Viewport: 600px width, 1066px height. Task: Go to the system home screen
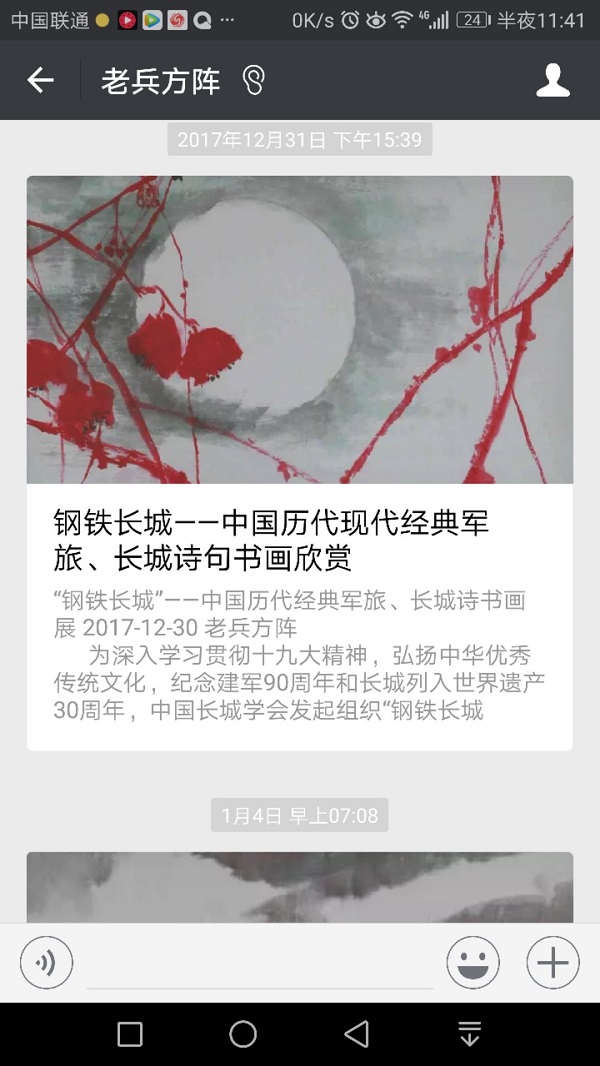coord(243,1034)
